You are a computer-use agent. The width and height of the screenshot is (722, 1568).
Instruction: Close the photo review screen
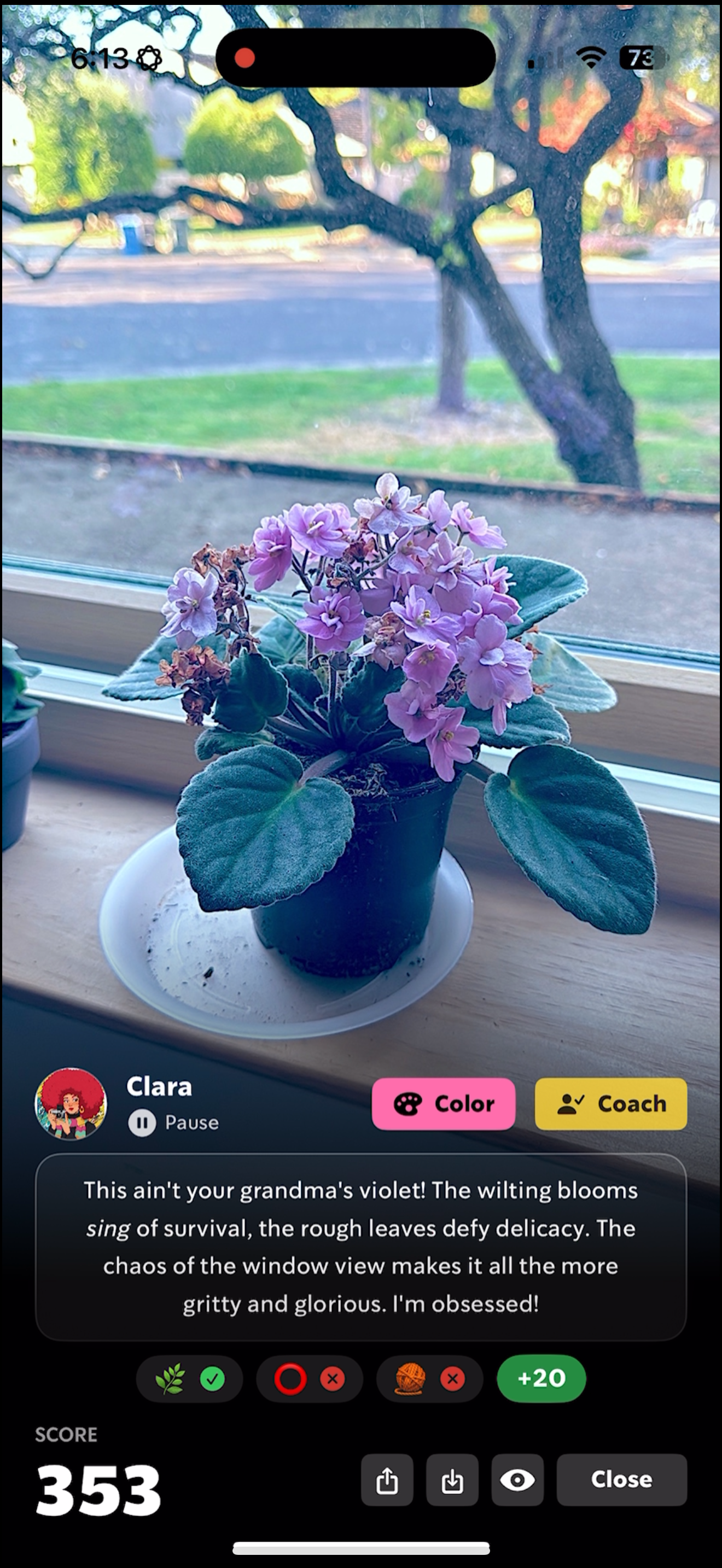click(621, 1479)
